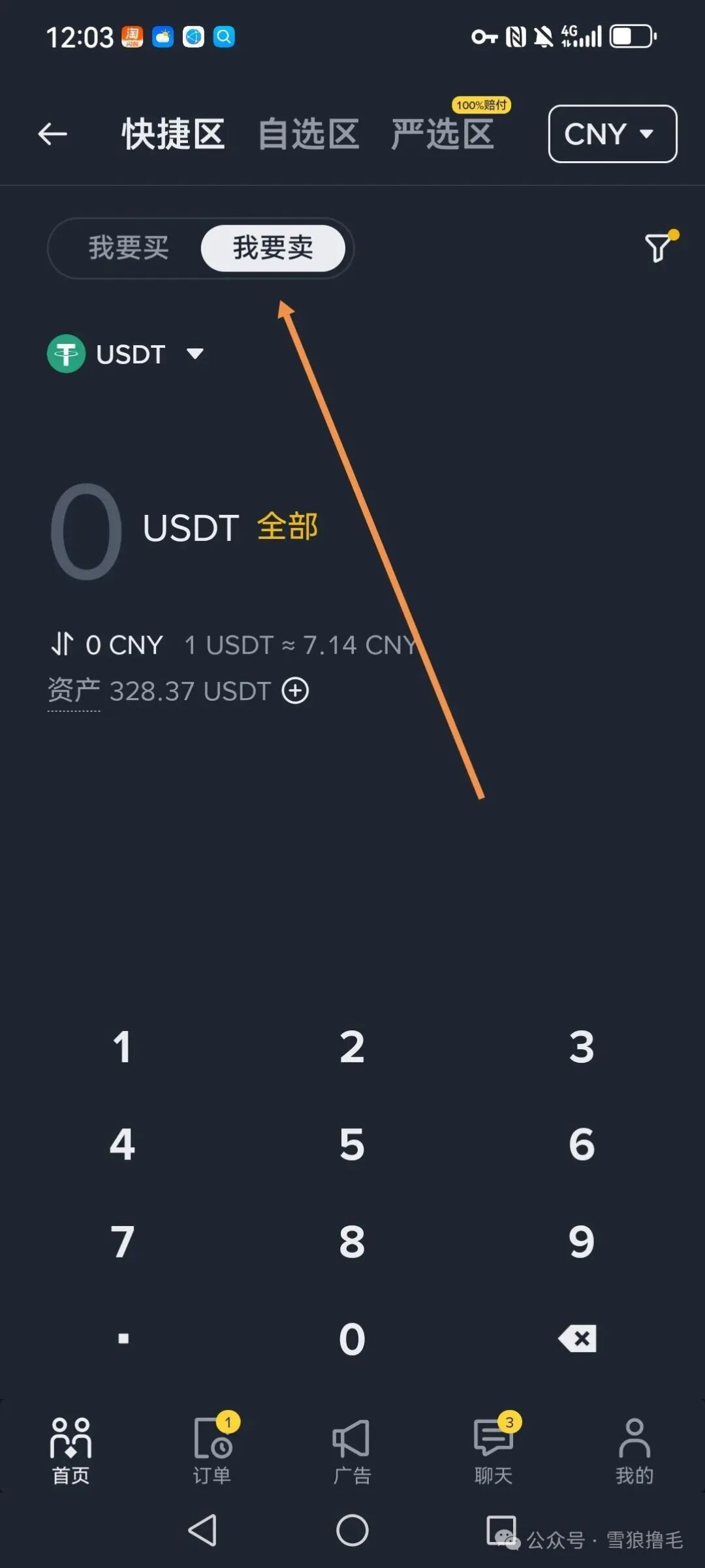Go back using the top-left arrow
This screenshot has height=1568, width=705.
click(x=53, y=134)
